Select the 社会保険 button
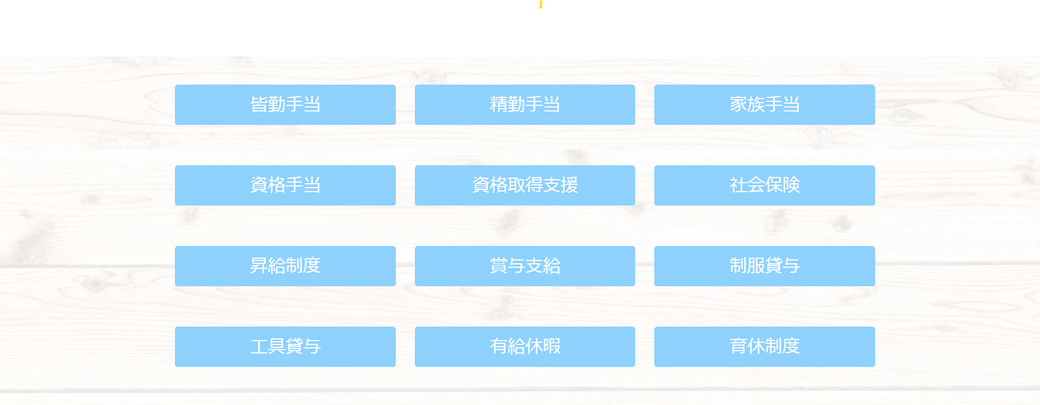This screenshot has height=405, width=1040. (x=764, y=185)
